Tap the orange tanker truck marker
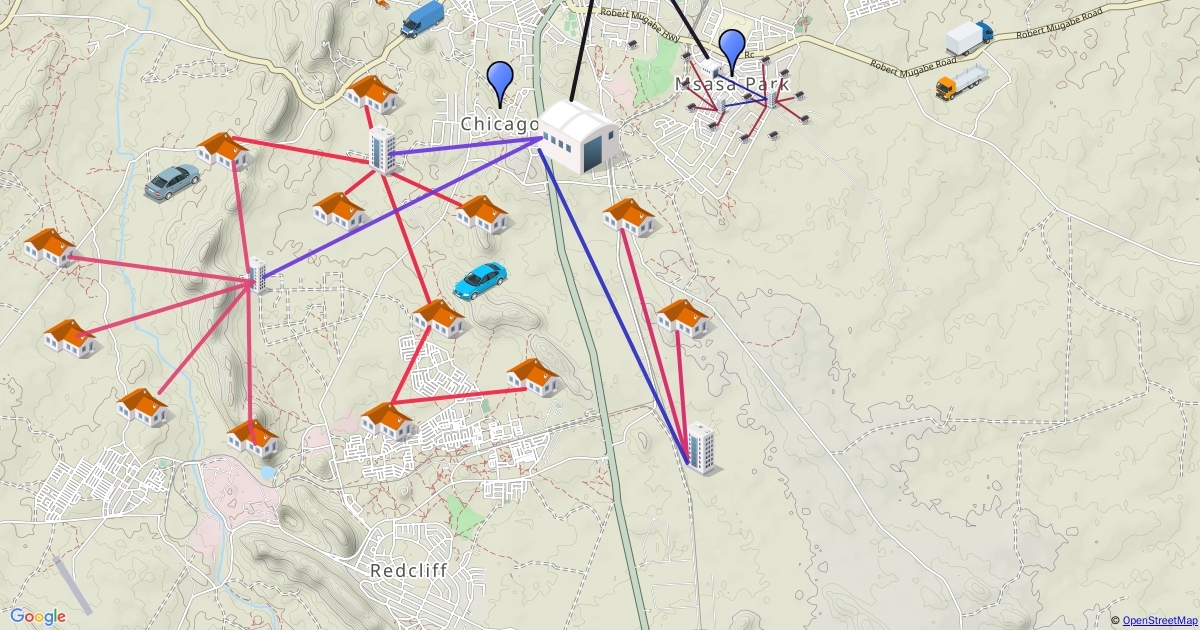 961,83
